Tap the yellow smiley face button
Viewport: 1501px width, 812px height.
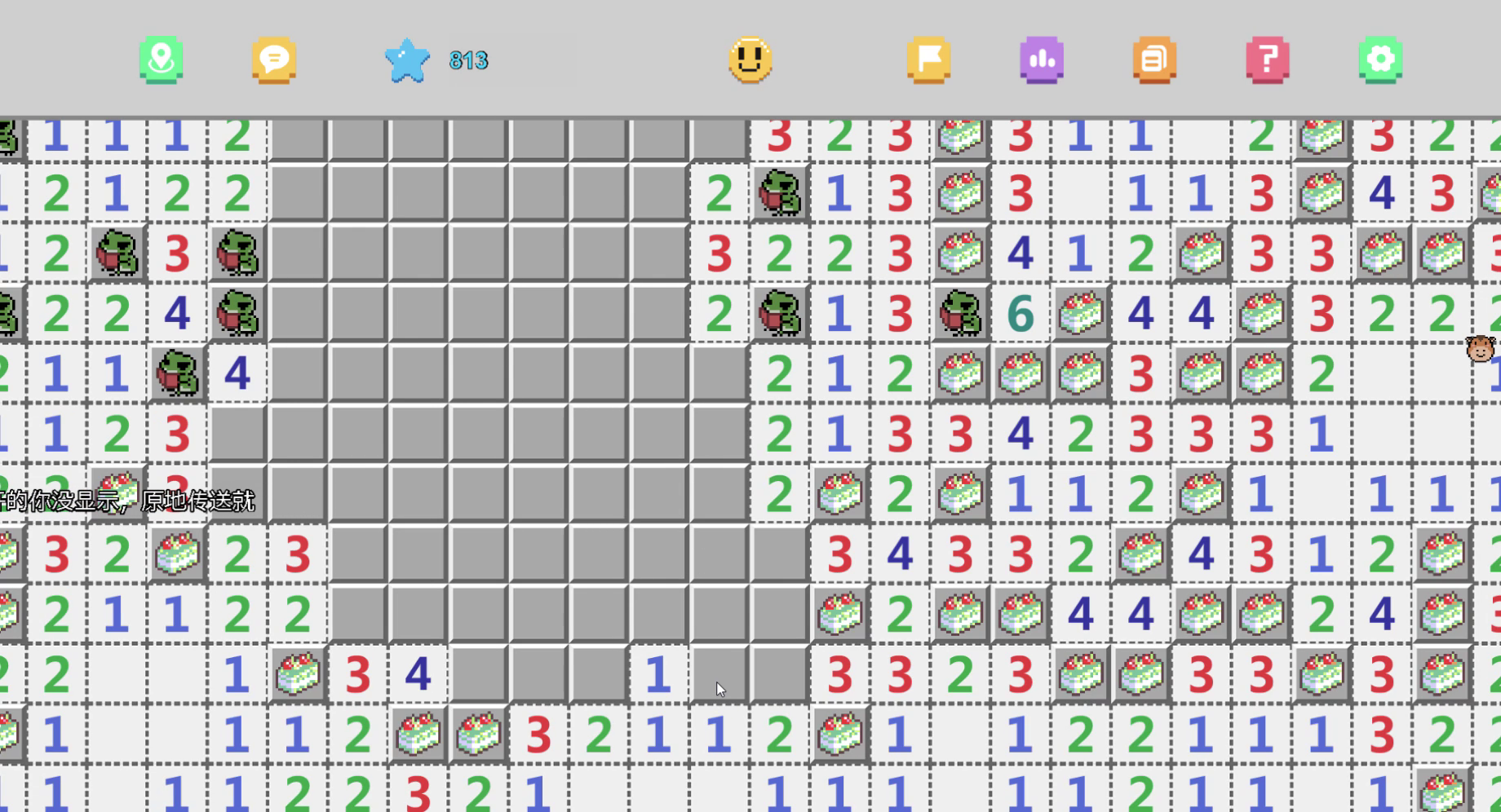pos(750,60)
